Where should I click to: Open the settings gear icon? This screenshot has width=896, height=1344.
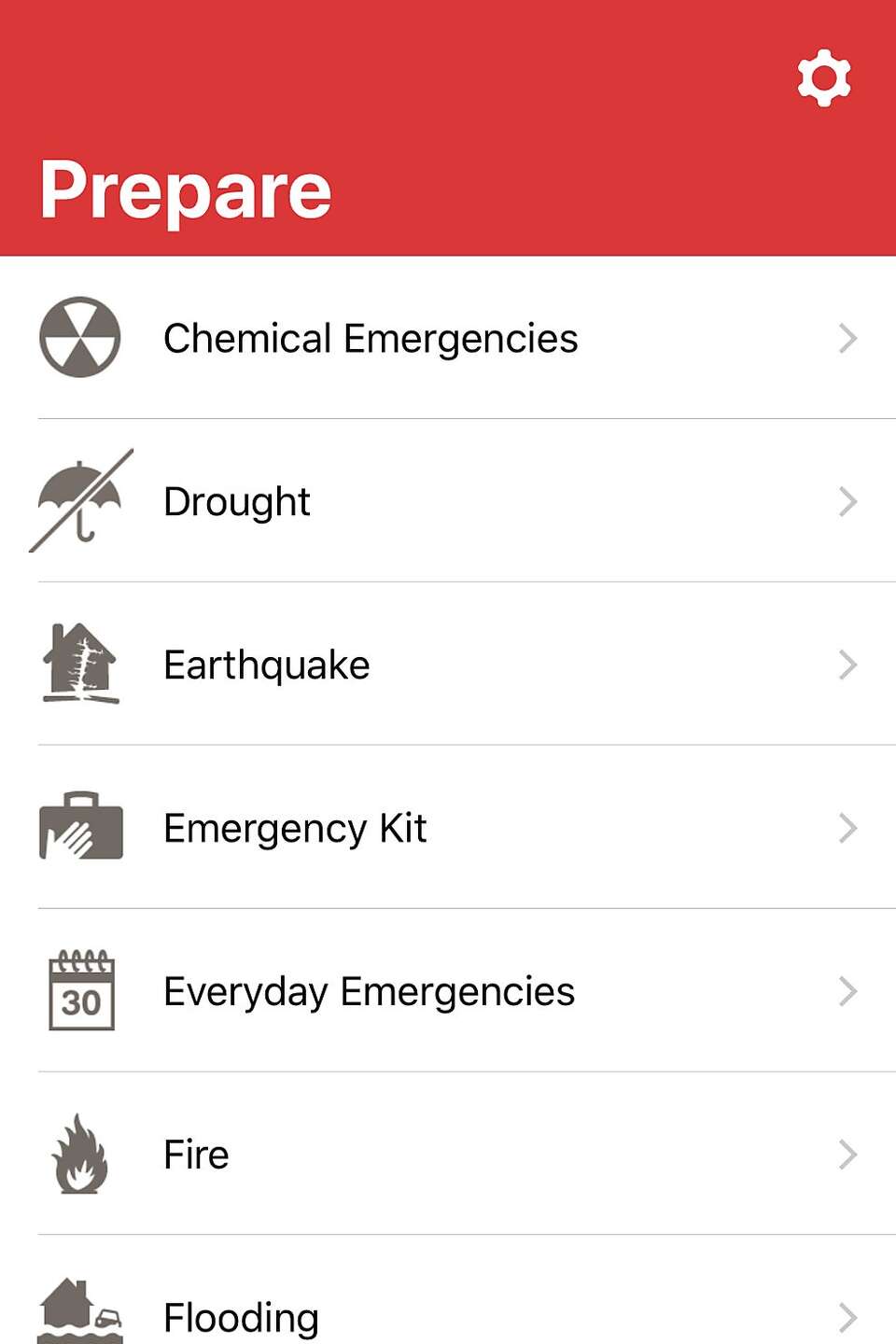pyautogui.click(x=822, y=77)
